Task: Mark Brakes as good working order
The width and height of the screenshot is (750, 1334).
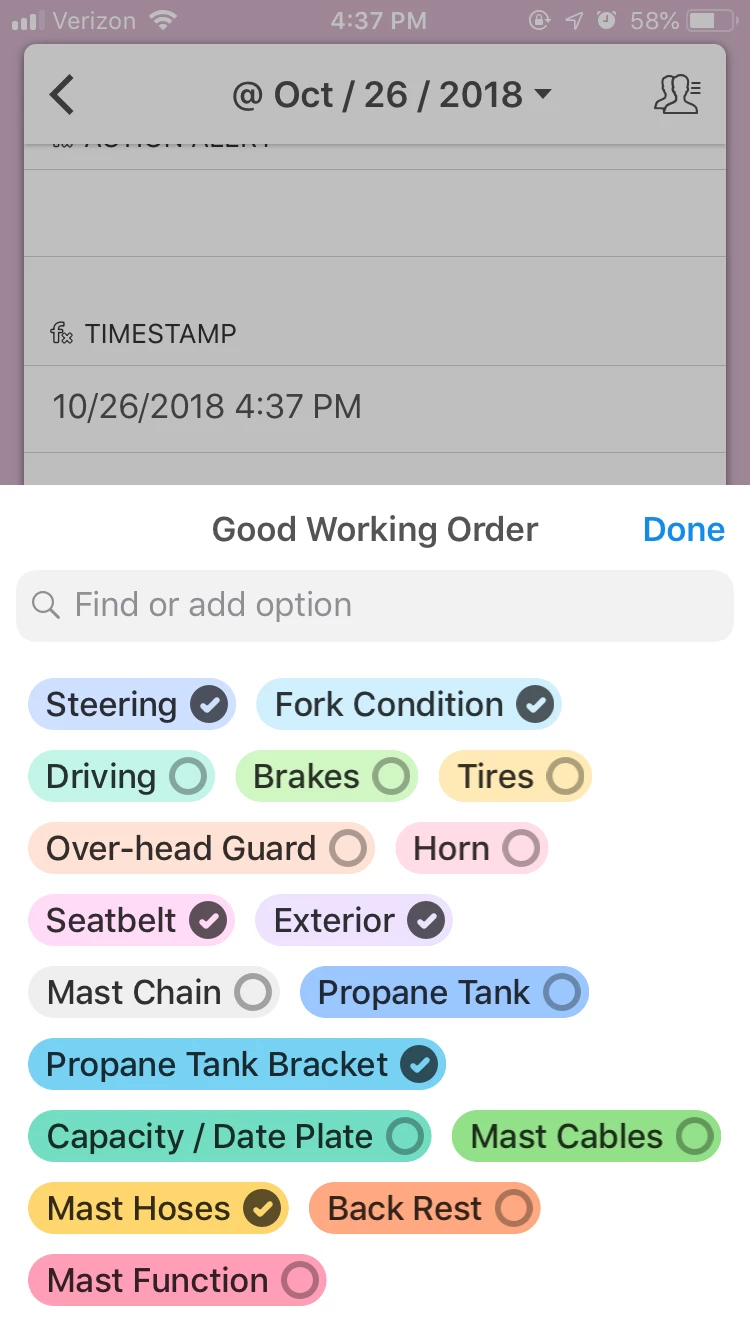Action: [326, 777]
